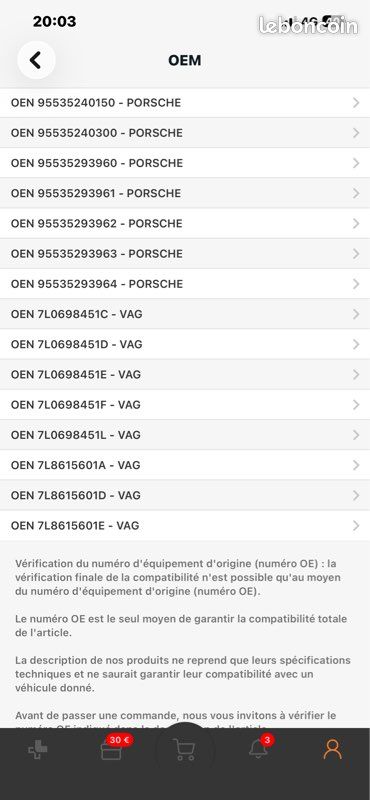
Task: Select OEN 95535293960 - PORSCHE
Action: 185,163
